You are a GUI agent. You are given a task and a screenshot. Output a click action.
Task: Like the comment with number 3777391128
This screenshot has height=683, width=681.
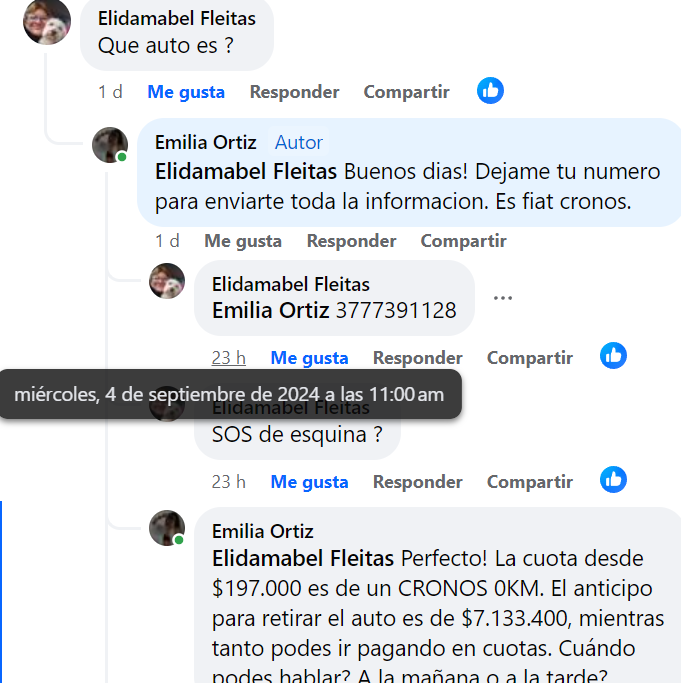309,358
